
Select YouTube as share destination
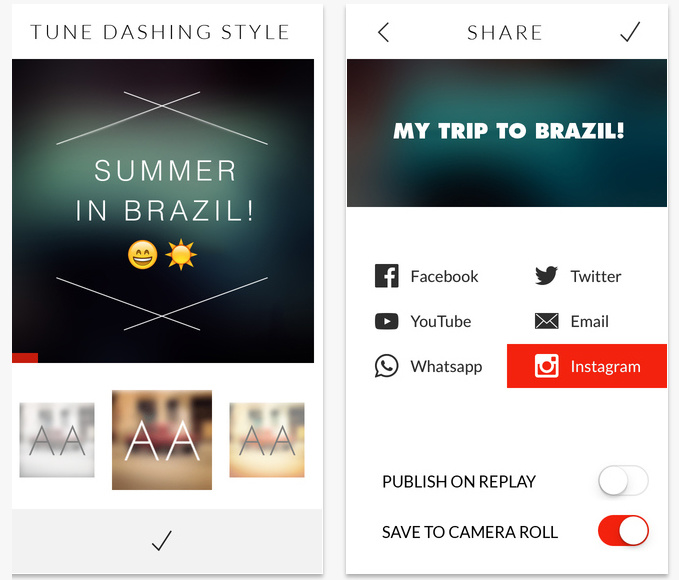pos(423,321)
